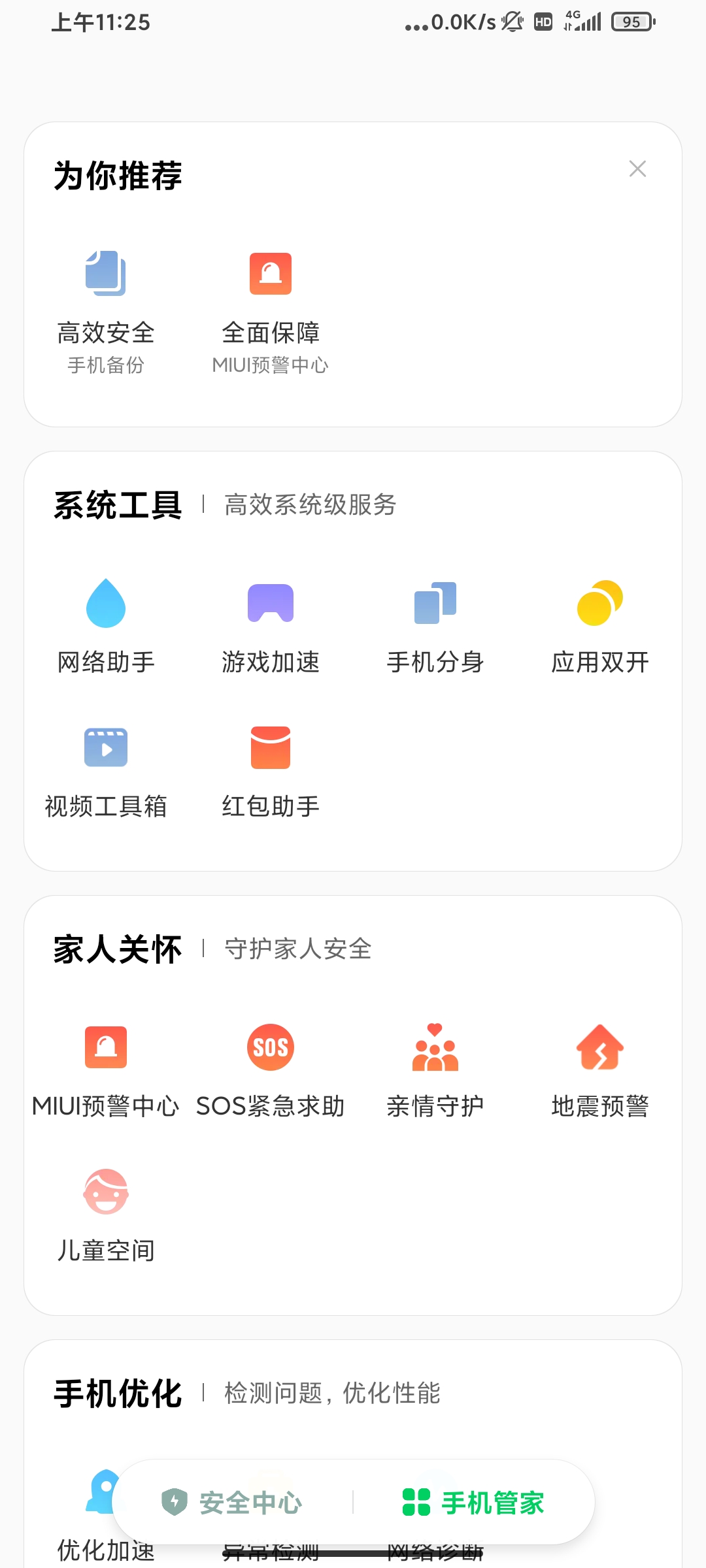706x1568 pixels.
Task: Open 手机备份 under 高效安全
Action: click(x=106, y=312)
